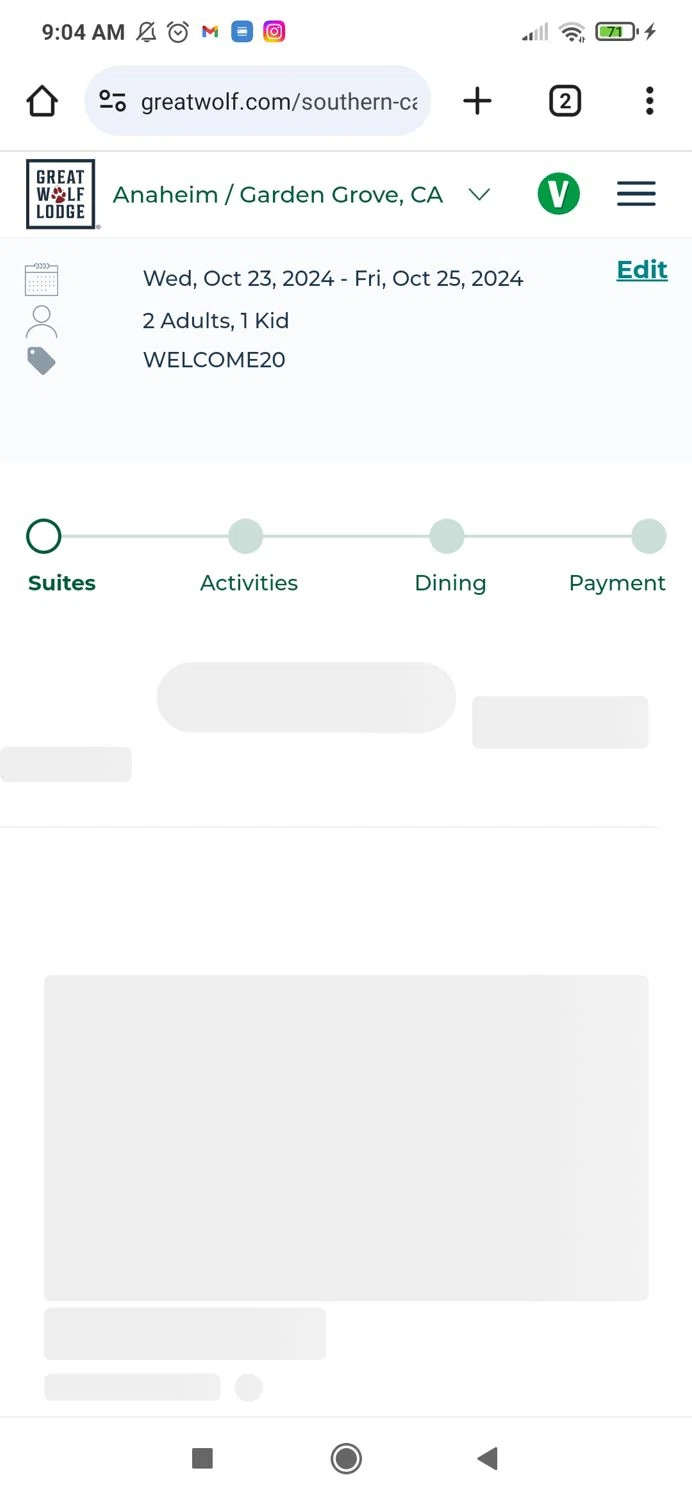
Task: Open the hamburger navigation menu
Action: 636,194
